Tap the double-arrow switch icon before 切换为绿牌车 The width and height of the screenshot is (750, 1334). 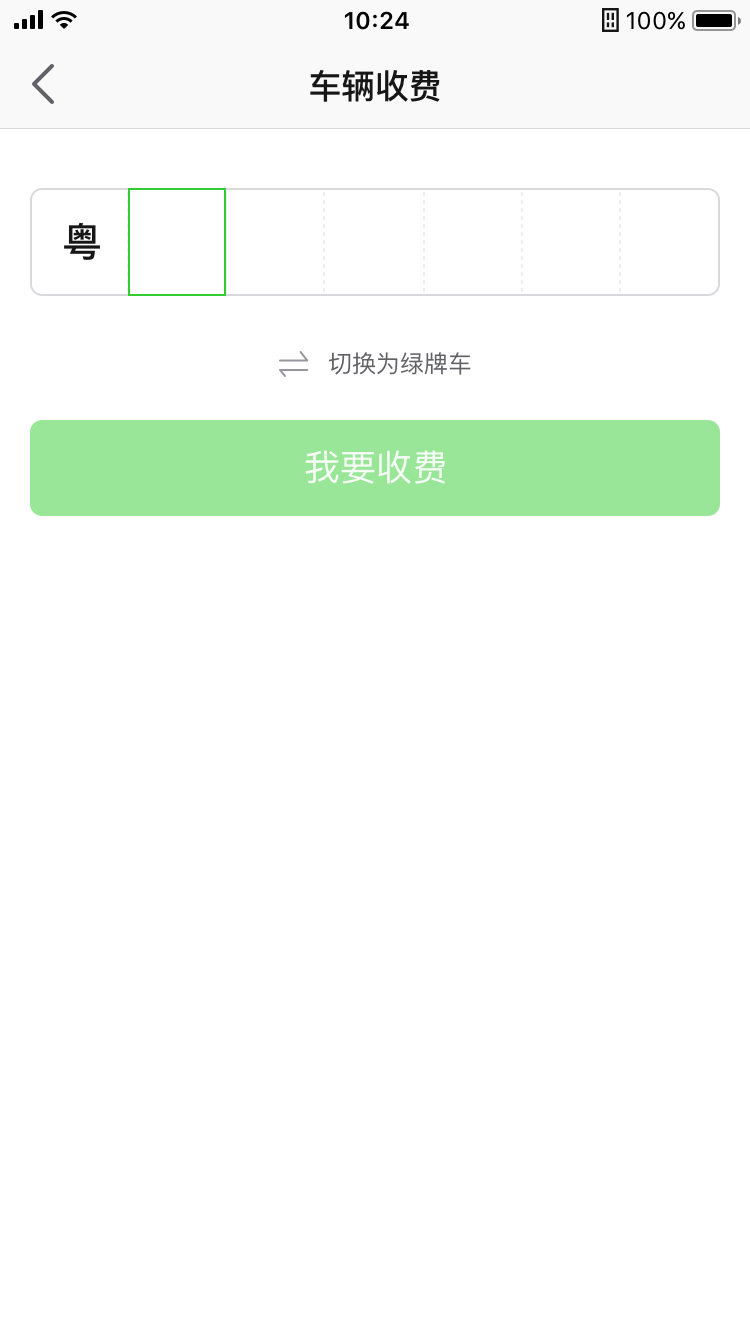[x=293, y=364]
